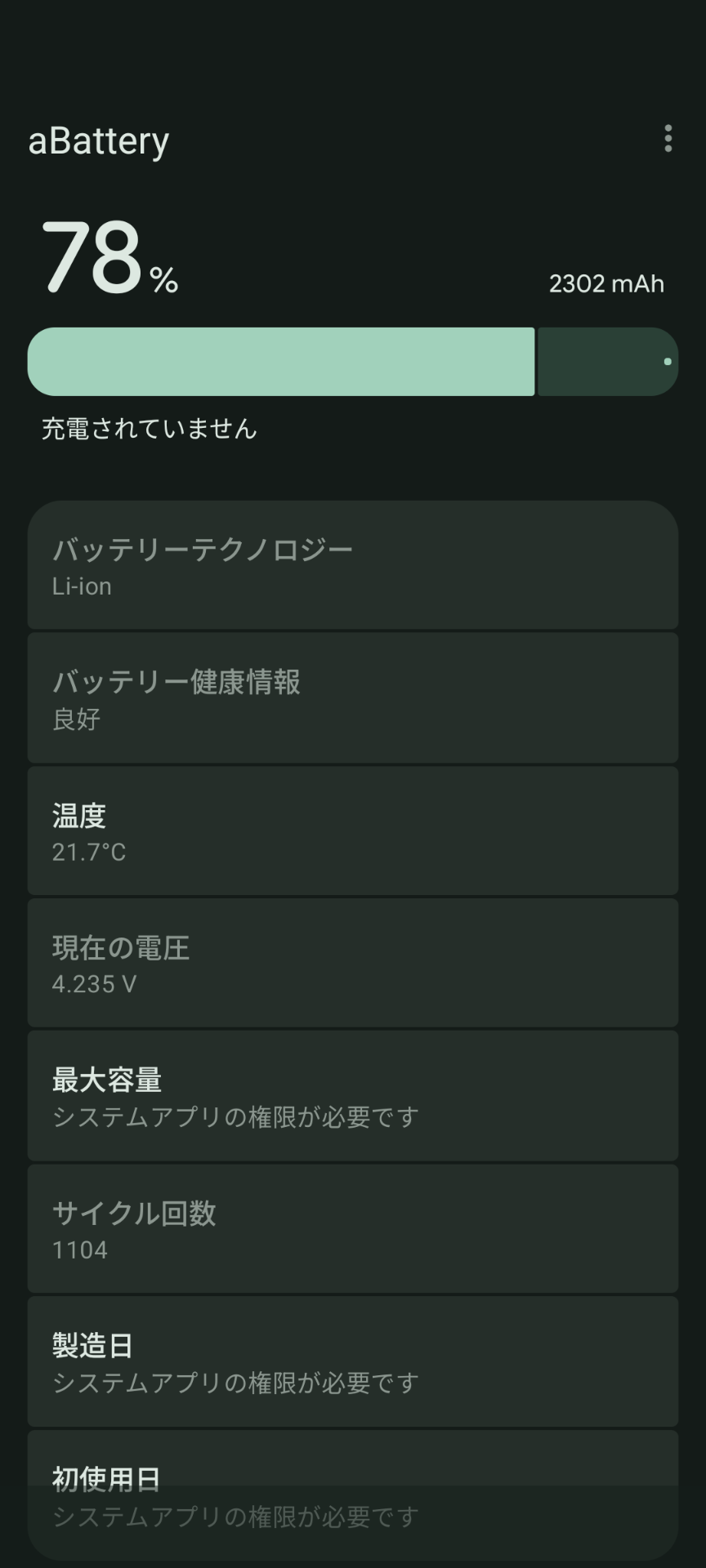The height and width of the screenshot is (1568, 706).
Task: Open the 温度 row
Action: (353, 831)
